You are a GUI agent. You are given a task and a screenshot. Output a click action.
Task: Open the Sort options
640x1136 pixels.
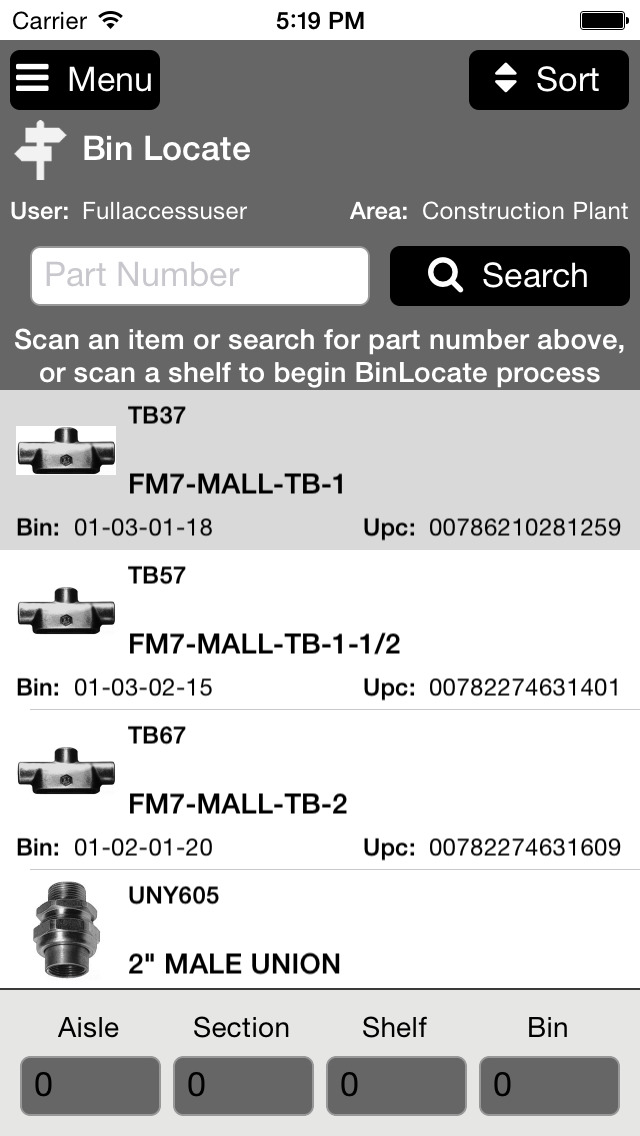click(x=548, y=80)
